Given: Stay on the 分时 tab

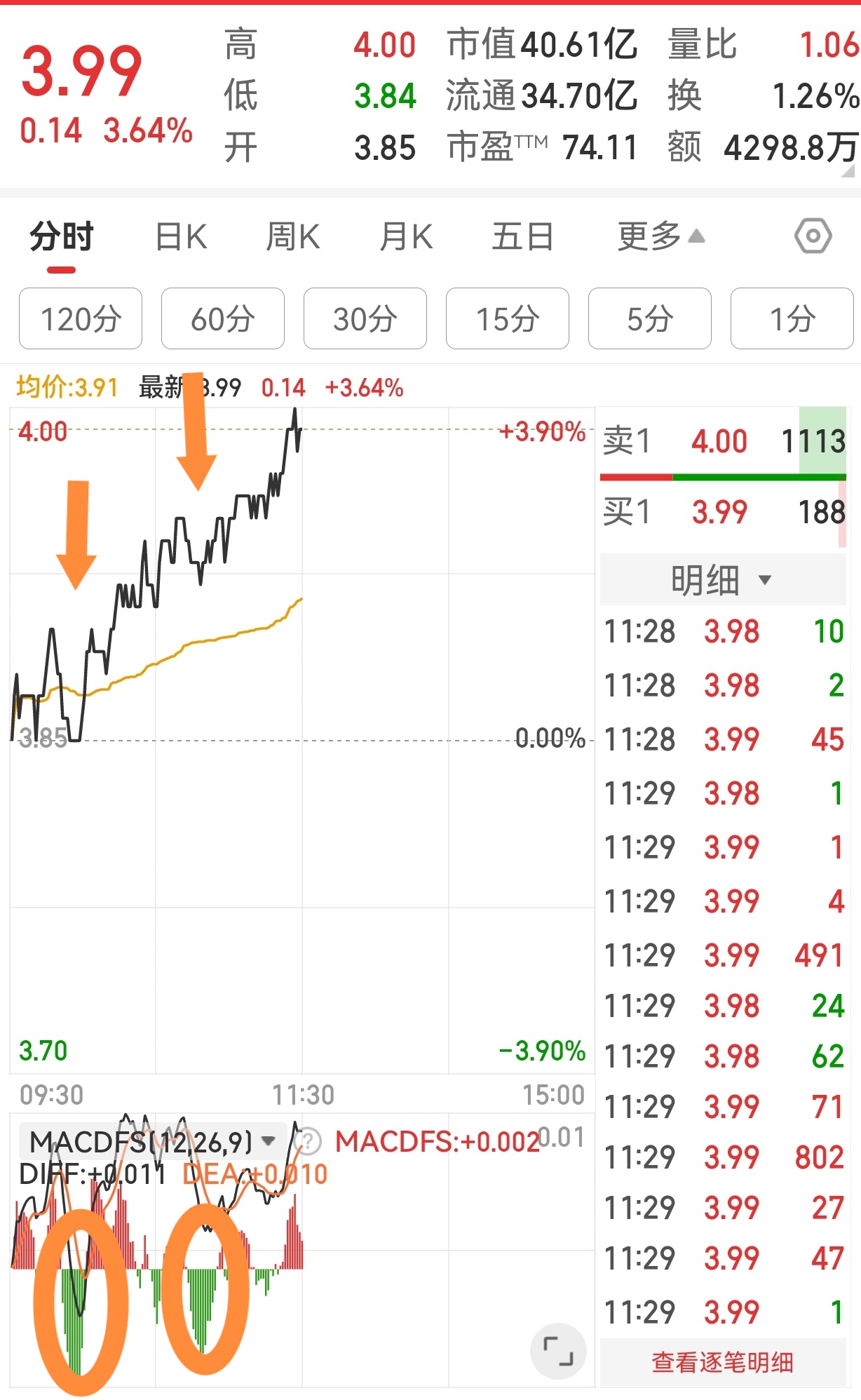Looking at the screenshot, I should point(62,237).
